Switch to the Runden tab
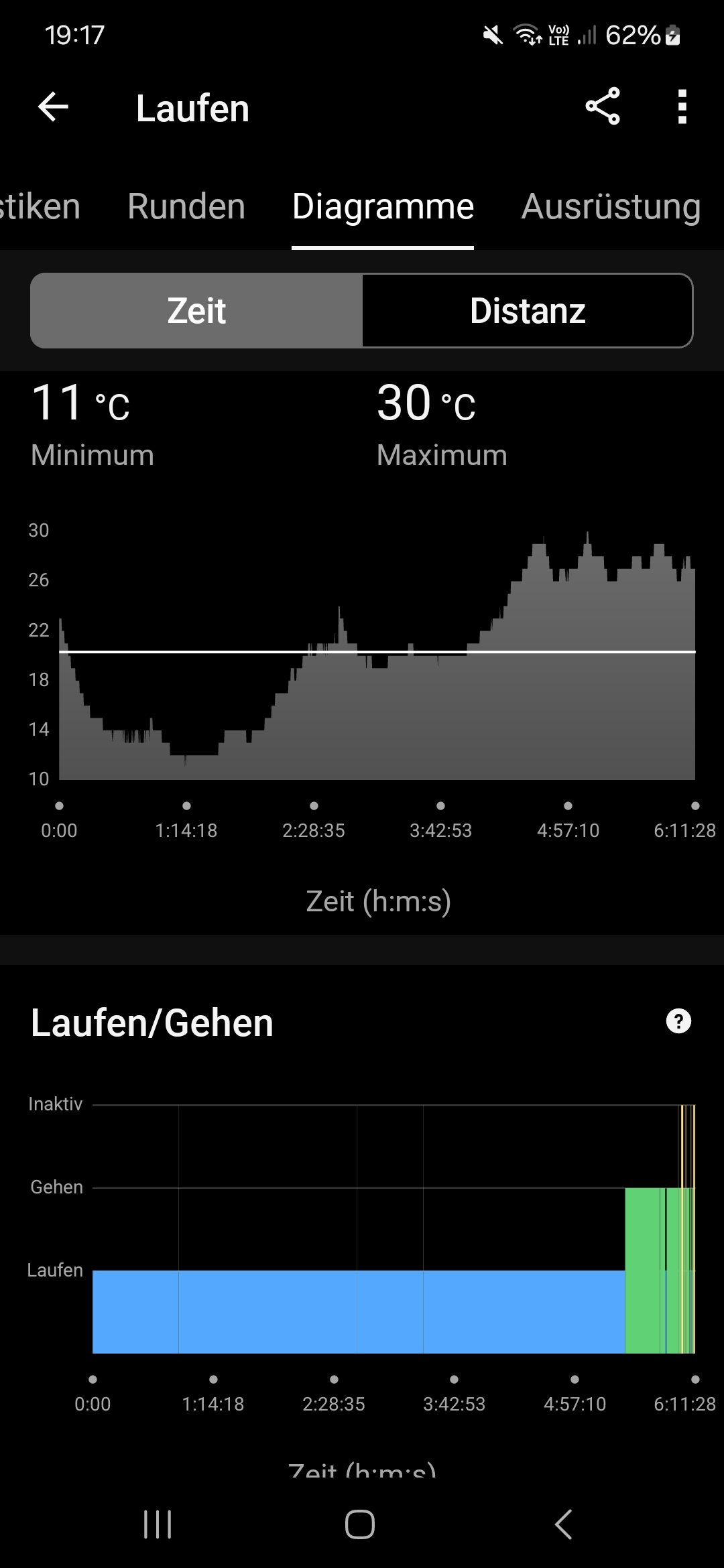This screenshot has width=724, height=1568. [x=186, y=206]
